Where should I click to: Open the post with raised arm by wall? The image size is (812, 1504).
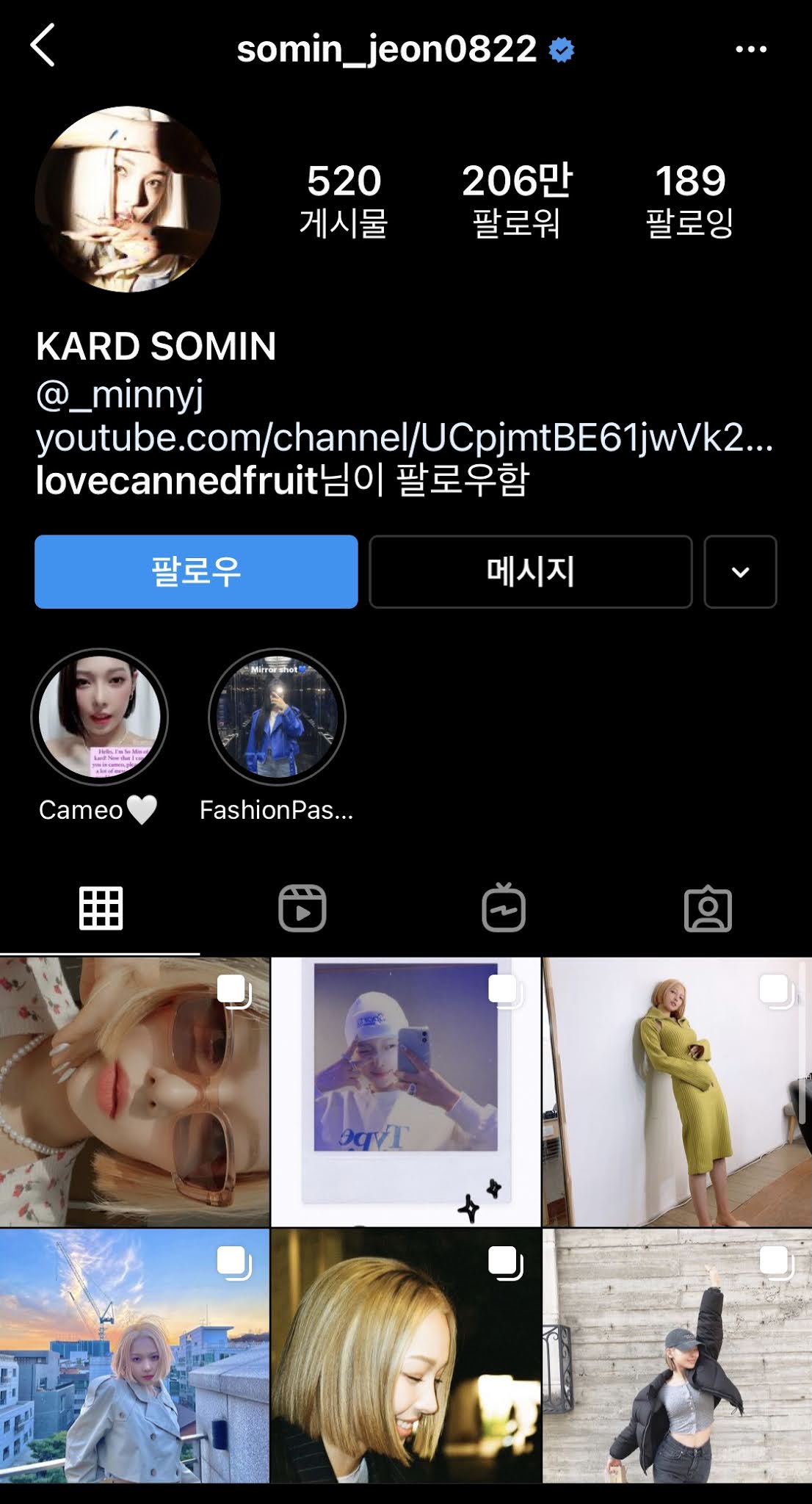tap(677, 1356)
